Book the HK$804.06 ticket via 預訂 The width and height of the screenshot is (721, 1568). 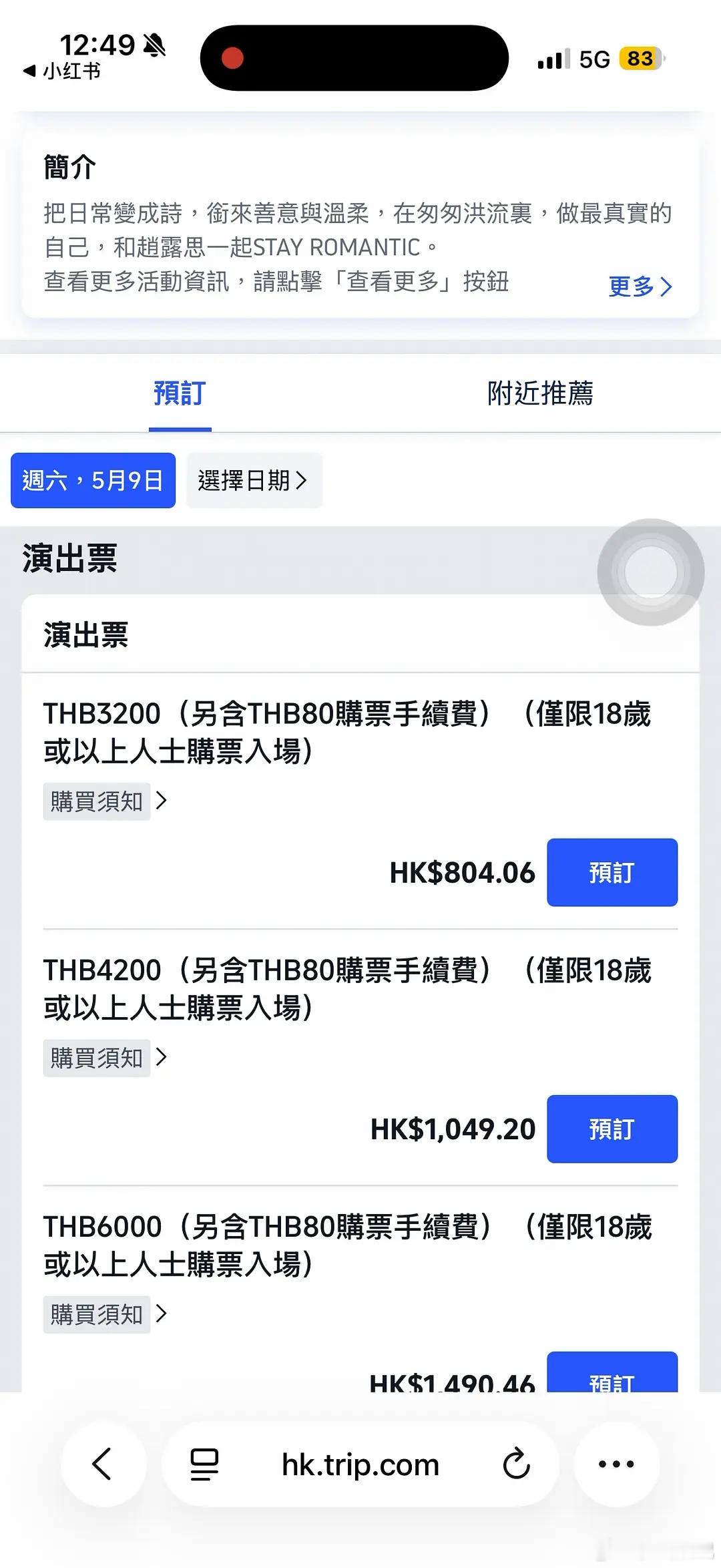click(x=612, y=872)
